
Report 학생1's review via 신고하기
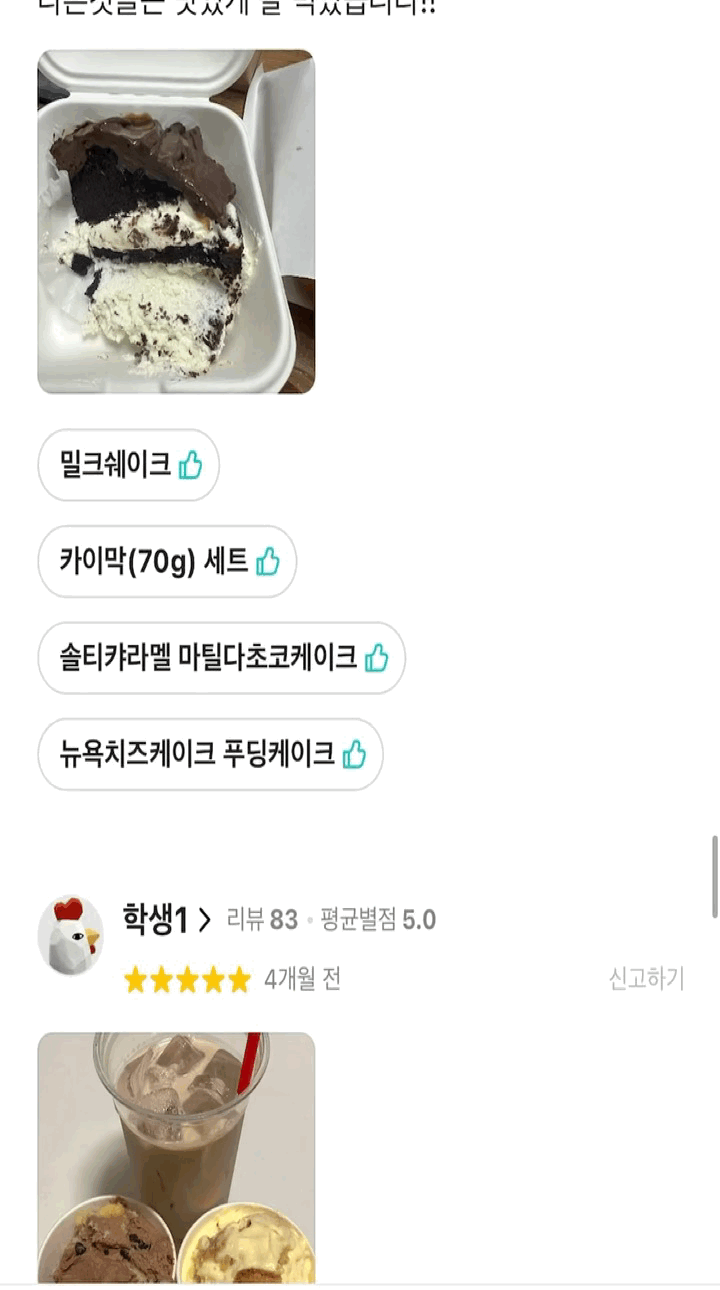click(646, 979)
